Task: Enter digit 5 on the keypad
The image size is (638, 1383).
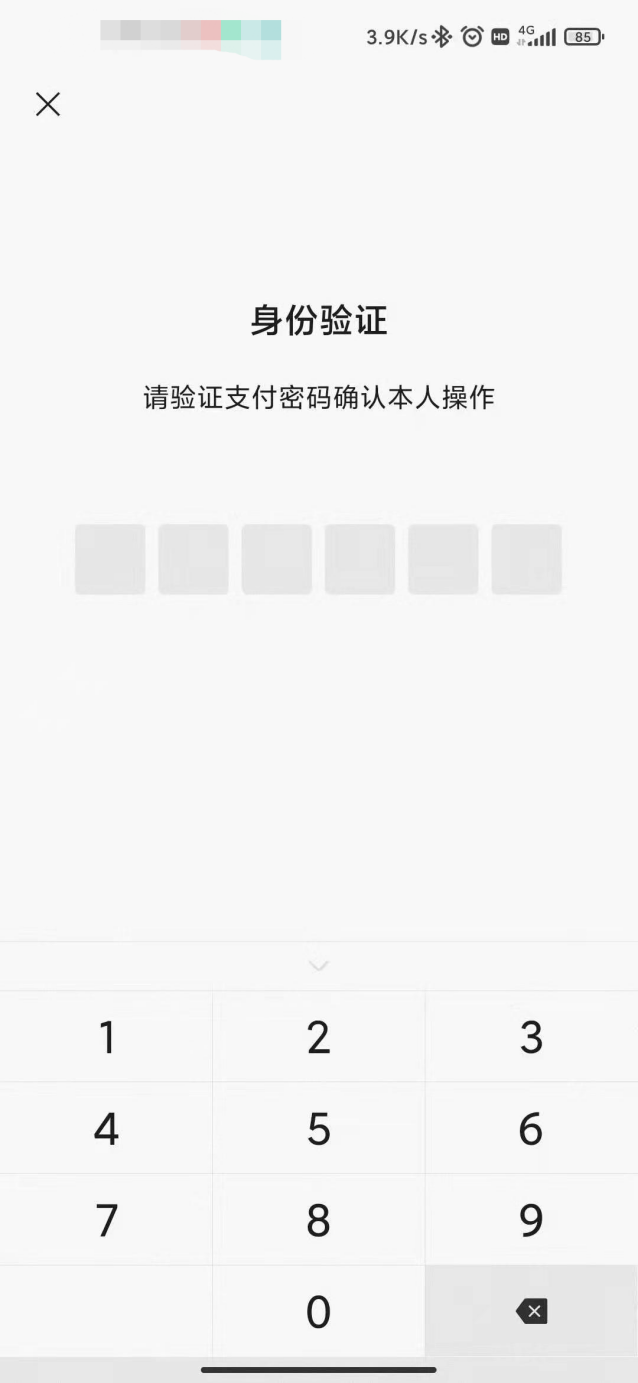Action: [319, 1129]
